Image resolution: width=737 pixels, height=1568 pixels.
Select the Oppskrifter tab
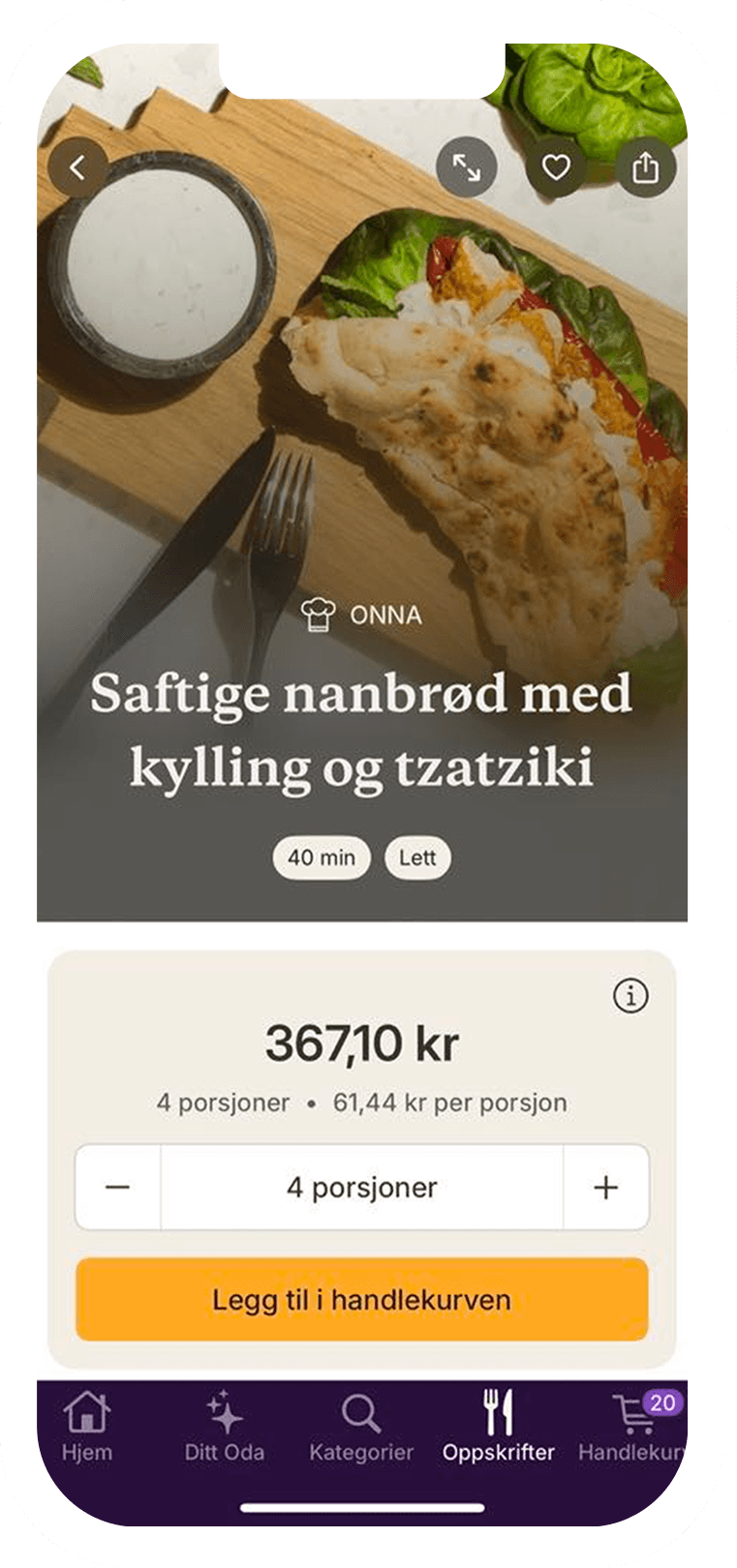pos(499,1426)
